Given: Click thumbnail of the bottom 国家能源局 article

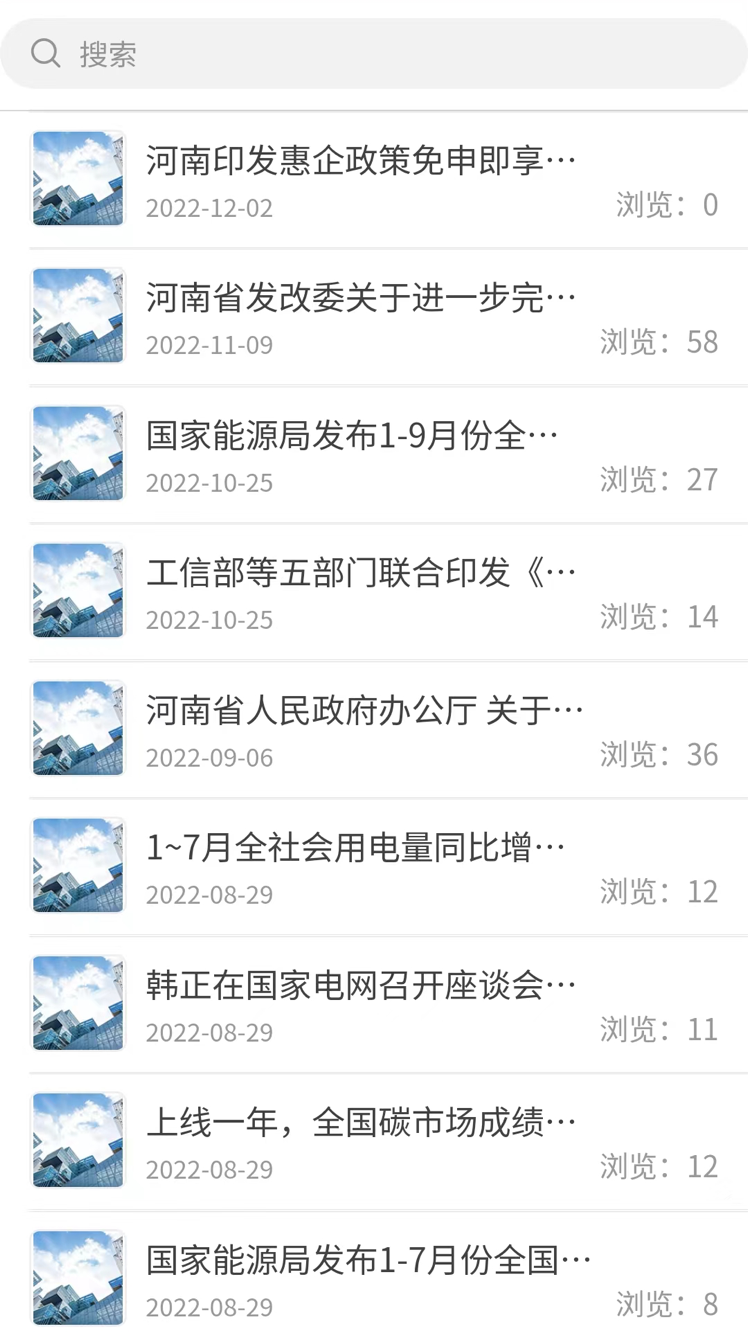Looking at the screenshot, I should [77, 1277].
